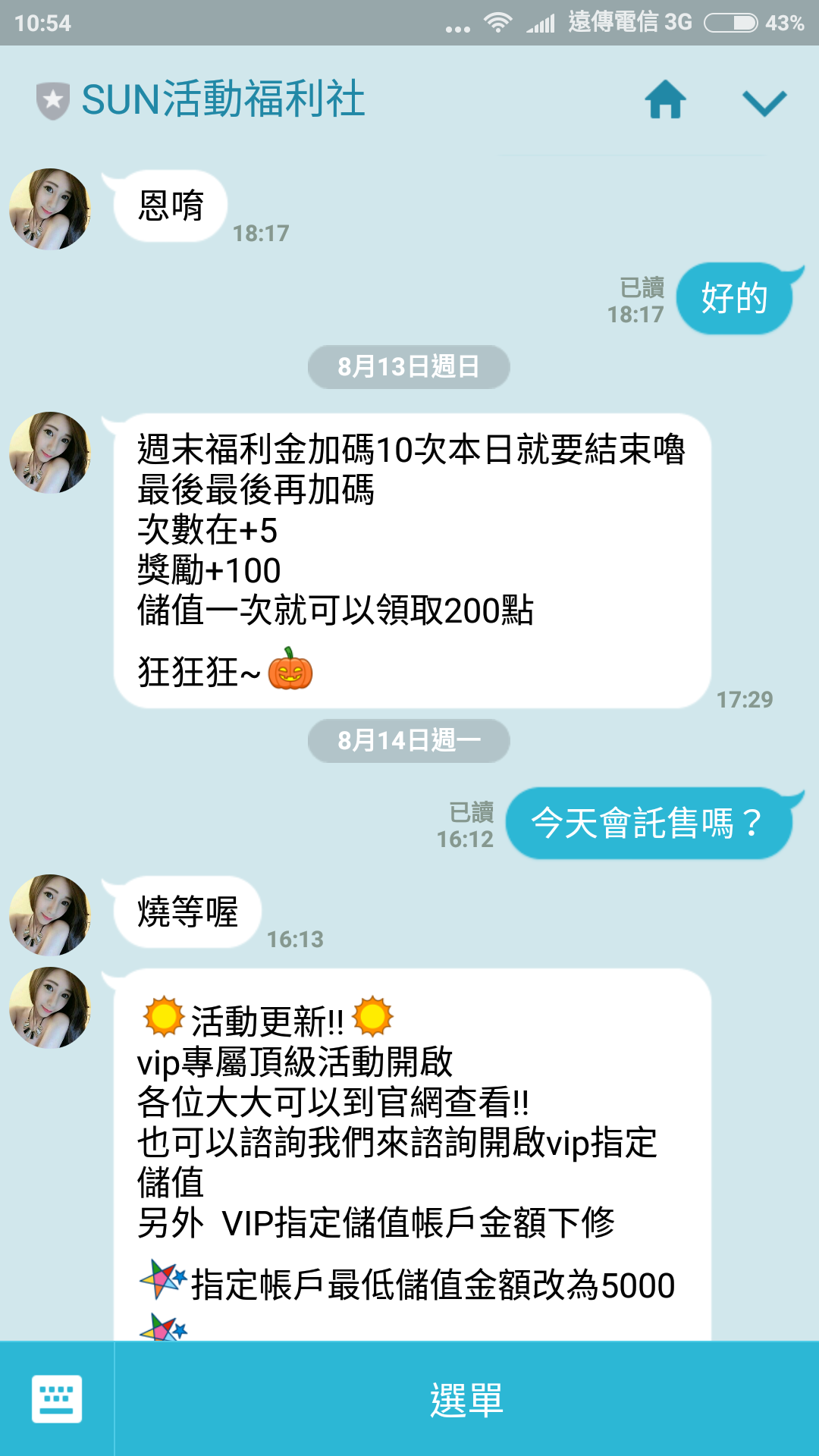819x1456 pixels.
Task: Expand the chat options chevron
Action: point(764,102)
